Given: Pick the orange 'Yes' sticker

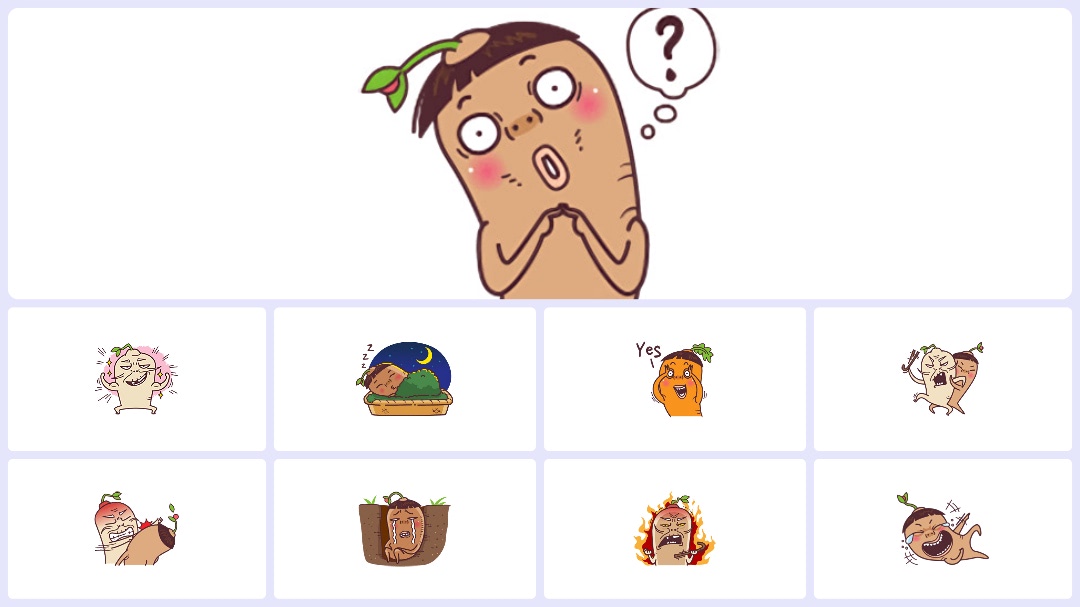Looking at the screenshot, I should point(676,380).
